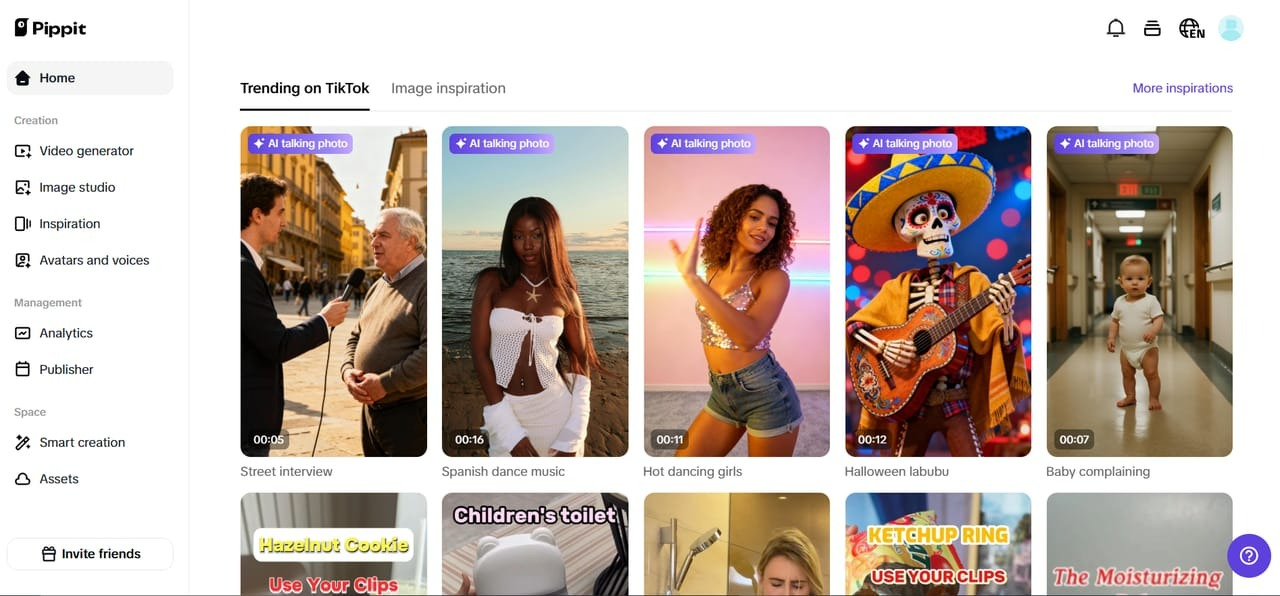The height and width of the screenshot is (596, 1280).
Task: Open Image studio
Action: [77, 187]
